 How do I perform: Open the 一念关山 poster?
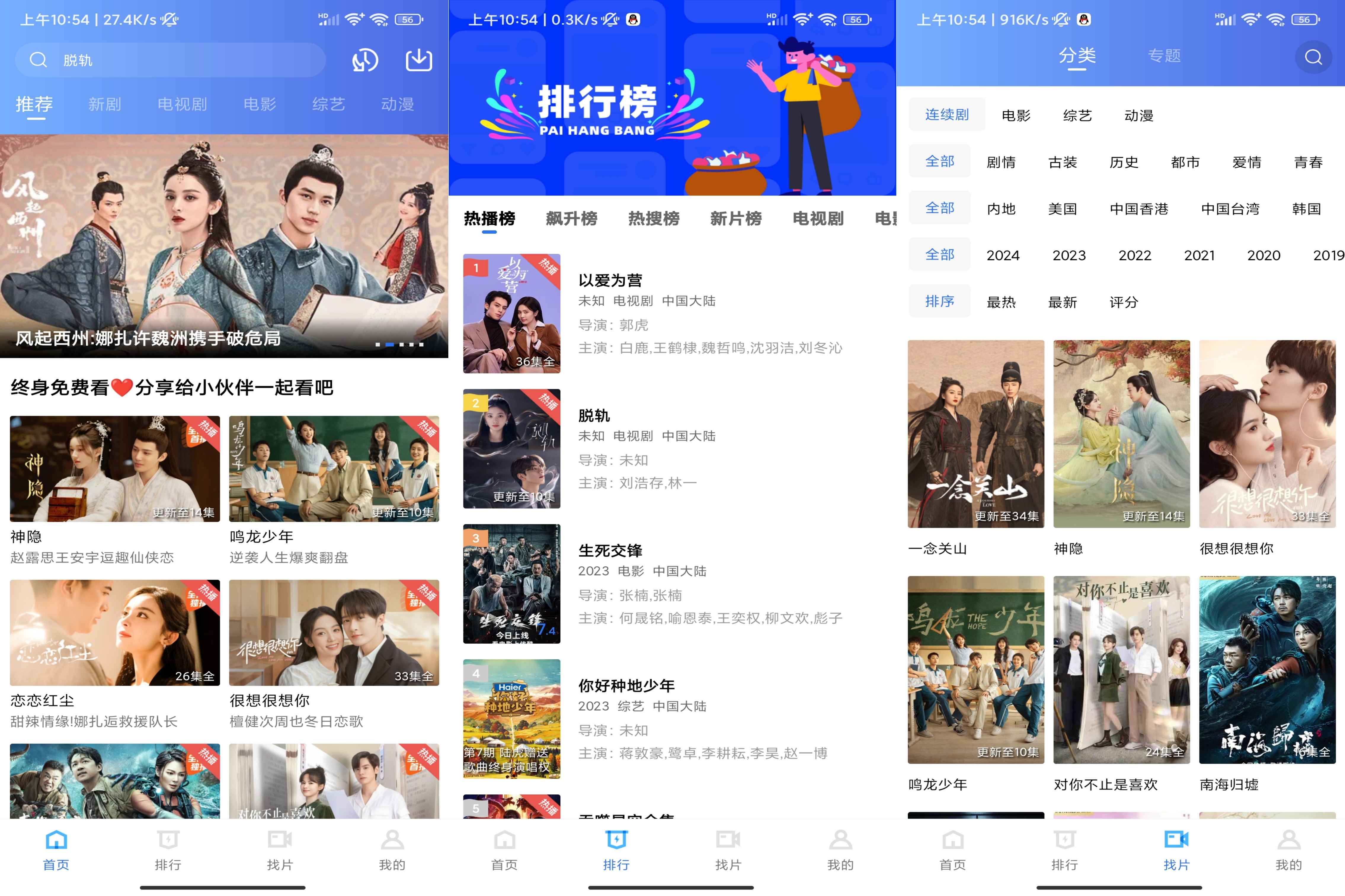click(976, 434)
